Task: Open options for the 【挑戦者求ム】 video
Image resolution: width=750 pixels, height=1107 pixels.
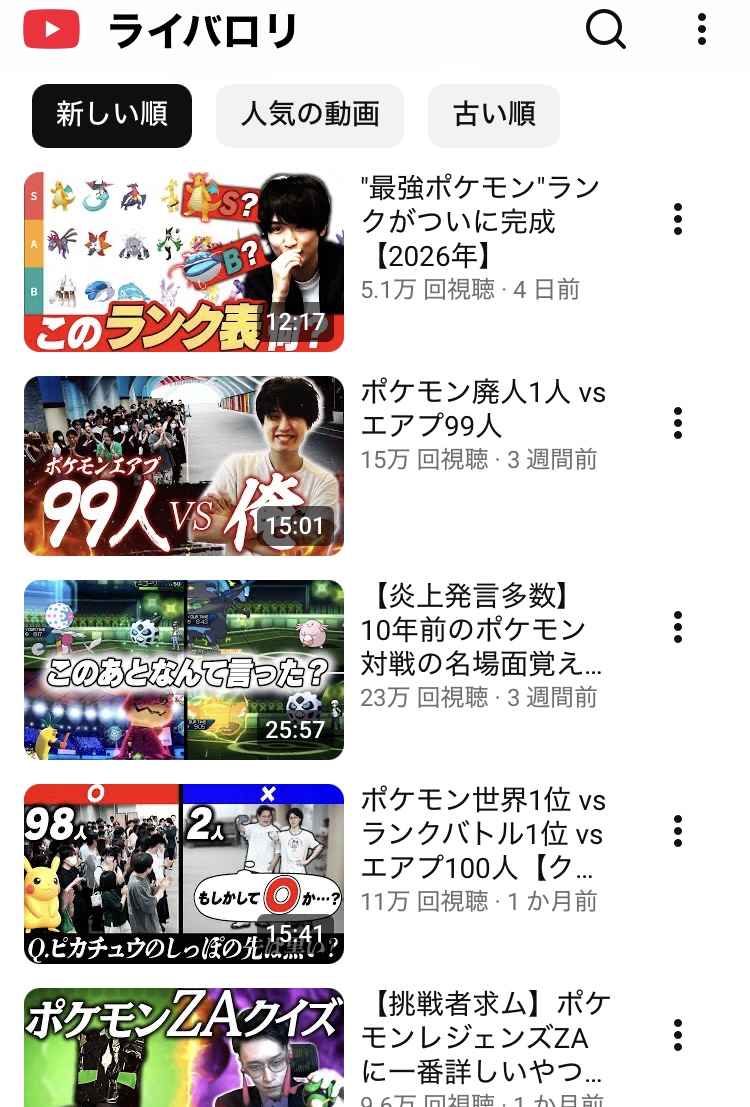Action: tap(678, 1035)
